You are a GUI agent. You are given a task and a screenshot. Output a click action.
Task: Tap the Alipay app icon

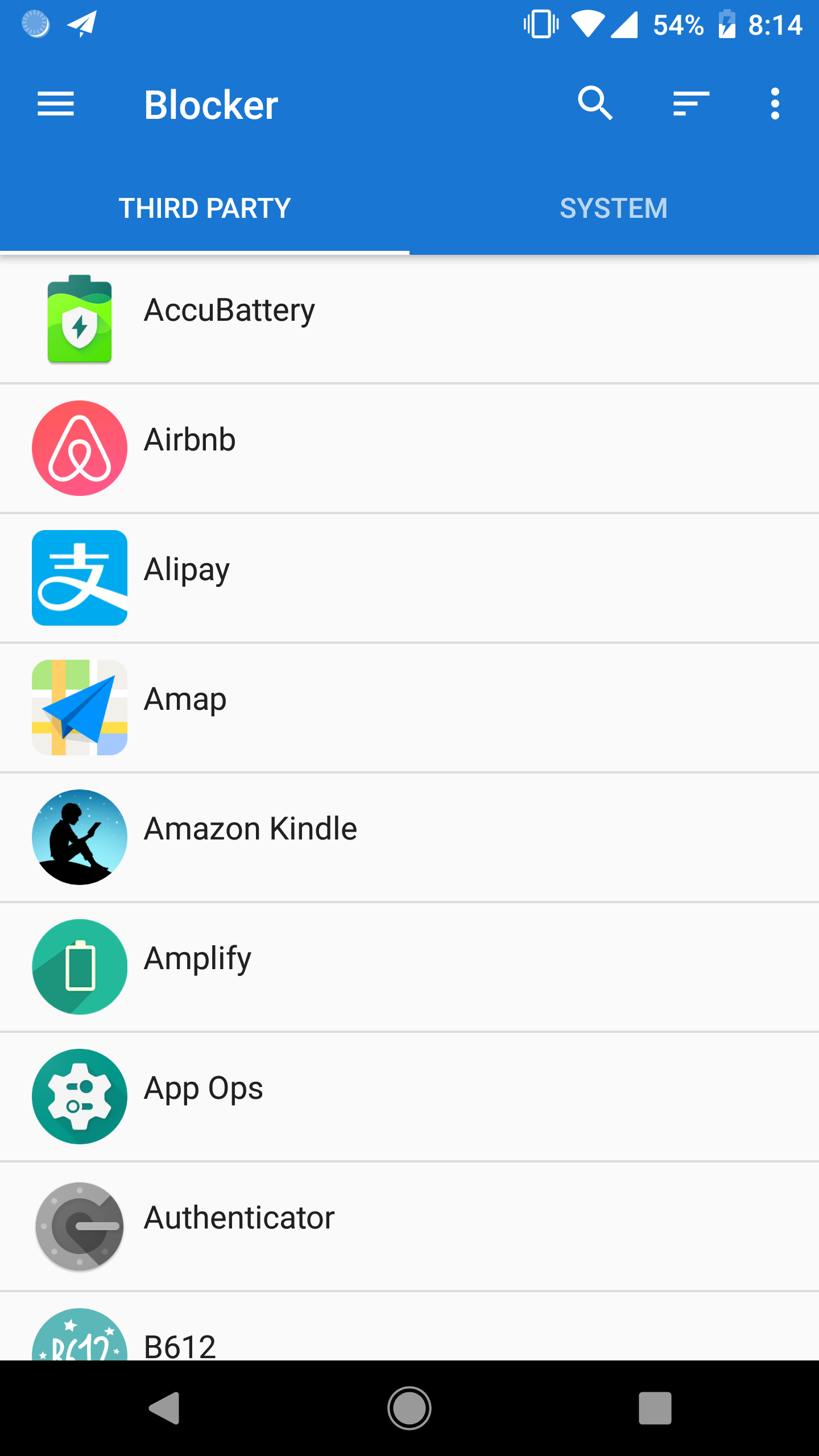pos(79,577)
